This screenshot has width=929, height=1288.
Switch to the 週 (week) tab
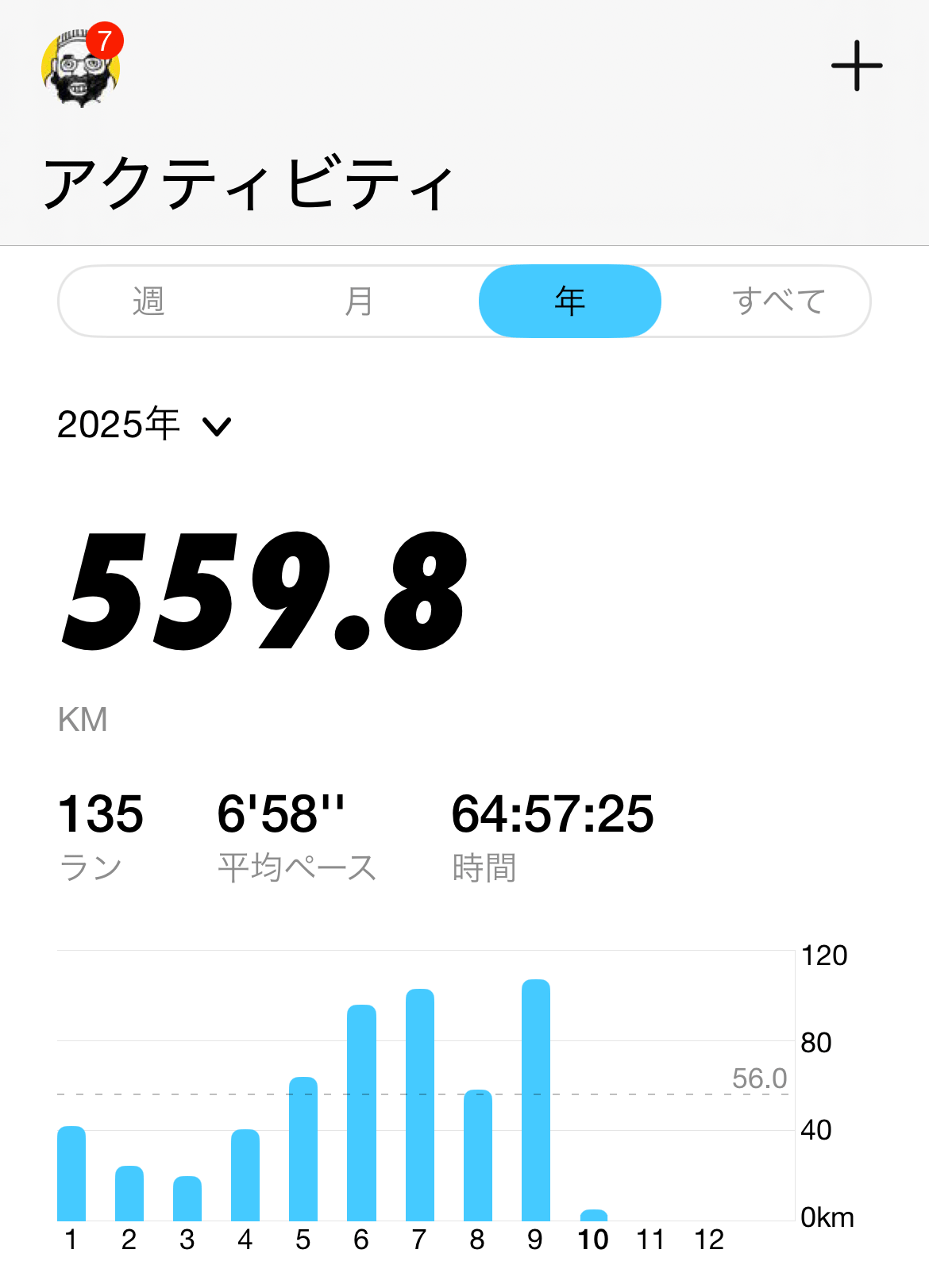[x=148, y=302]
